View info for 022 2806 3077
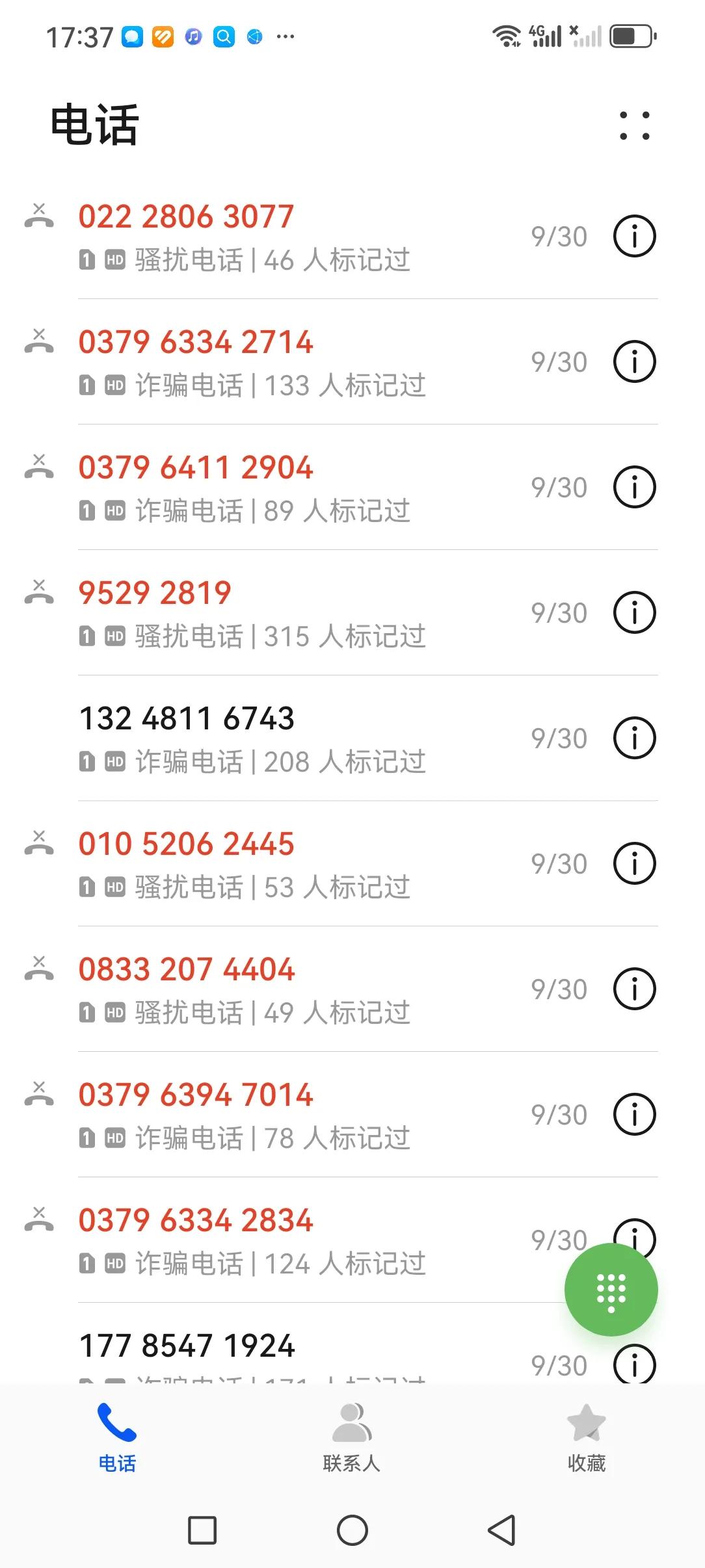Image resolution: width=705 pixels, height=1568 pixels. [634, 236]
